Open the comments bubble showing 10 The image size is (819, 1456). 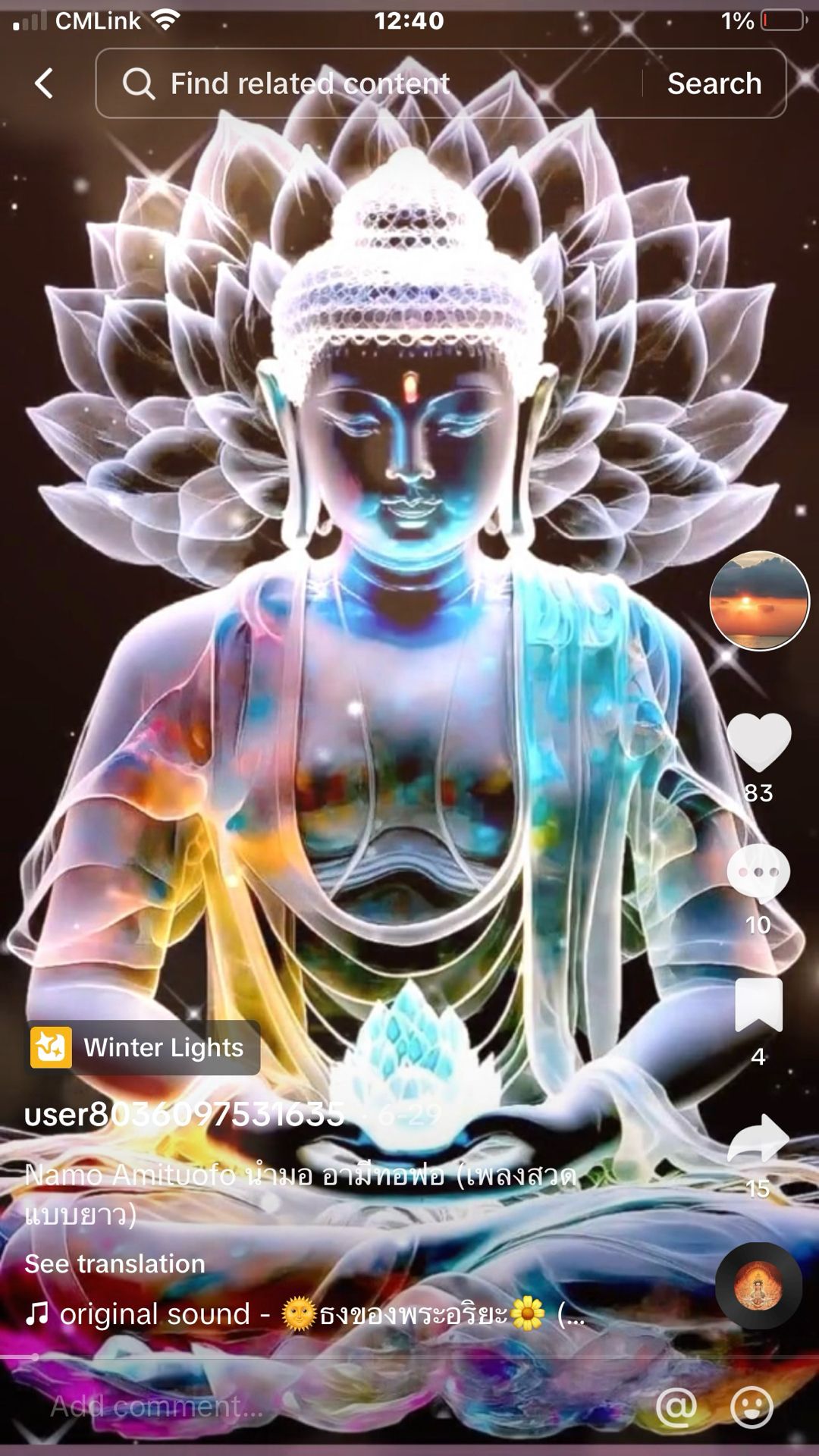[758, 874]
